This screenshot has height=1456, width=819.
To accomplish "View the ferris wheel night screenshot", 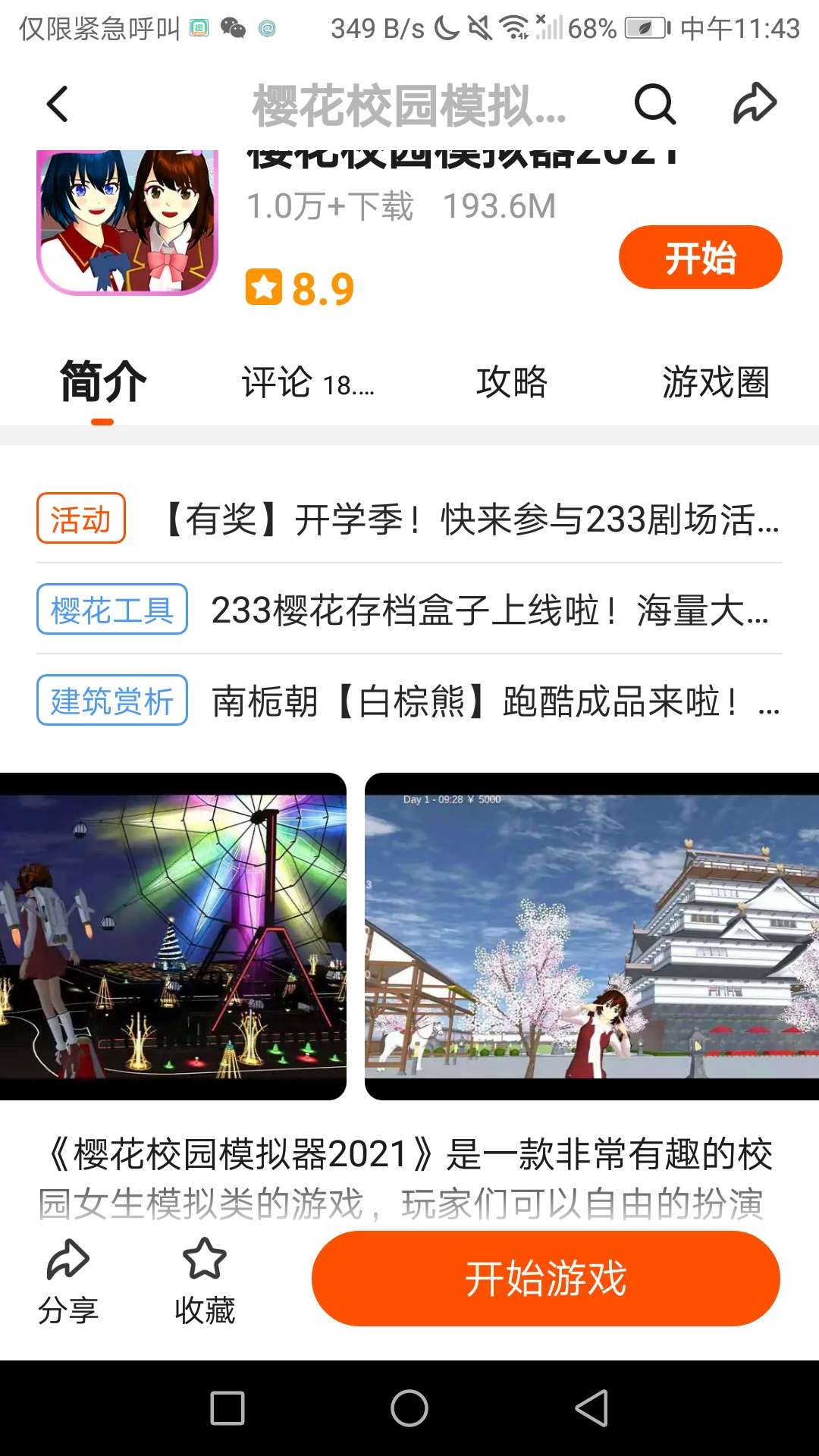I will click(x=173, y=937).
